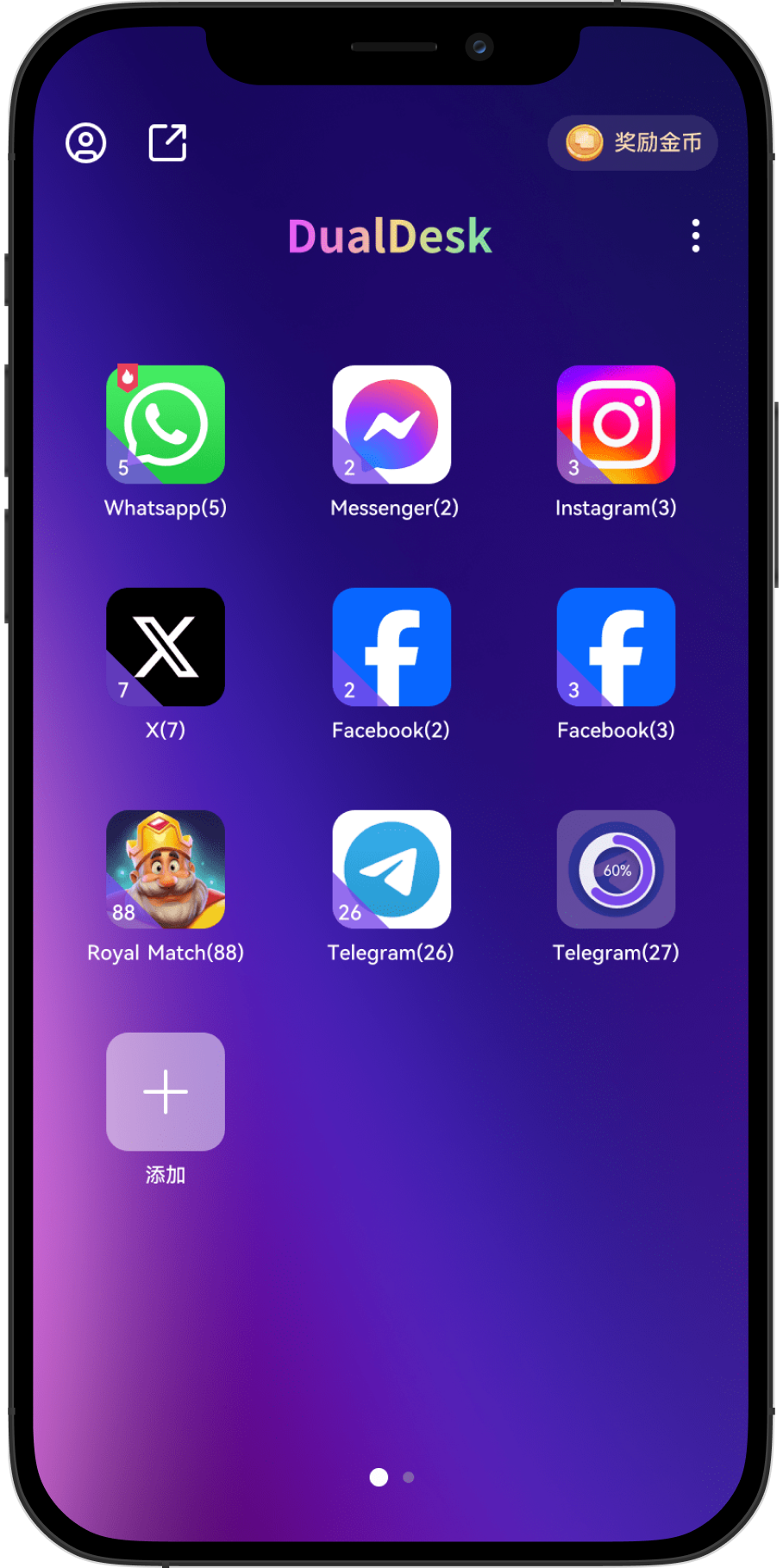Open the user profile icon
This screenshot has width=783, height=1568.
coord(86,143)
